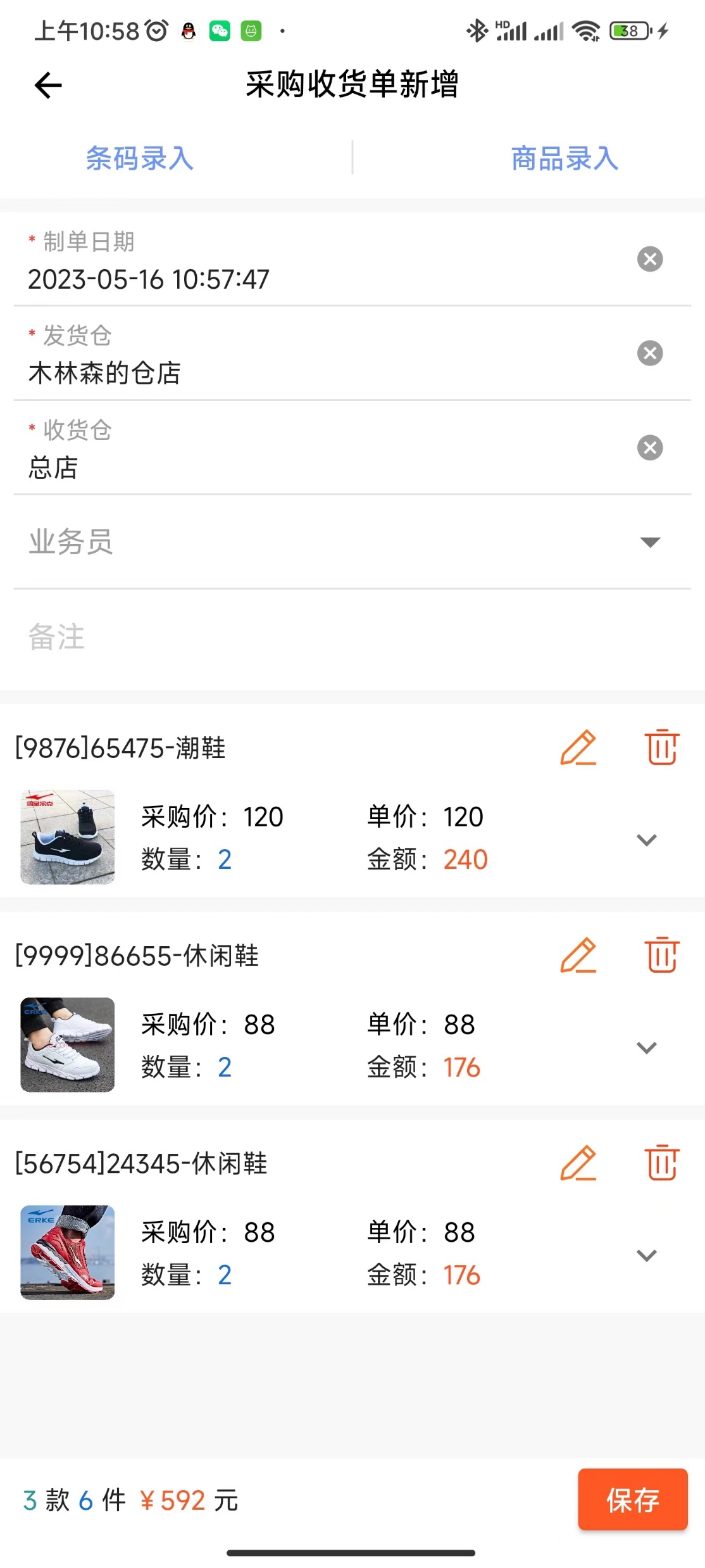Screen dimensions: 705x1568
Task: Clear the 发货仓 field value
Action: (x=649, y=353)
